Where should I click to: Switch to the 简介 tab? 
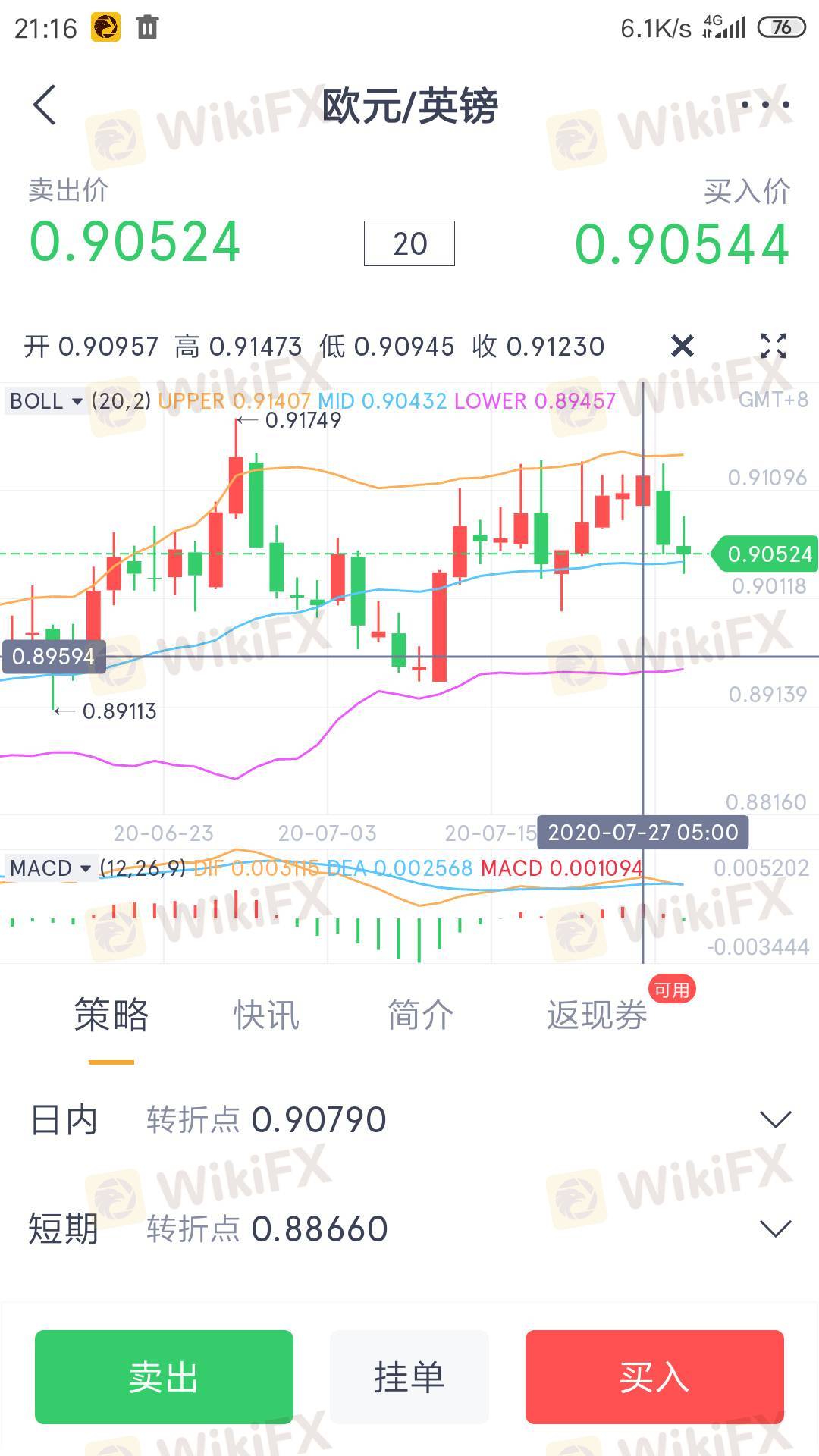[420, 1015]
